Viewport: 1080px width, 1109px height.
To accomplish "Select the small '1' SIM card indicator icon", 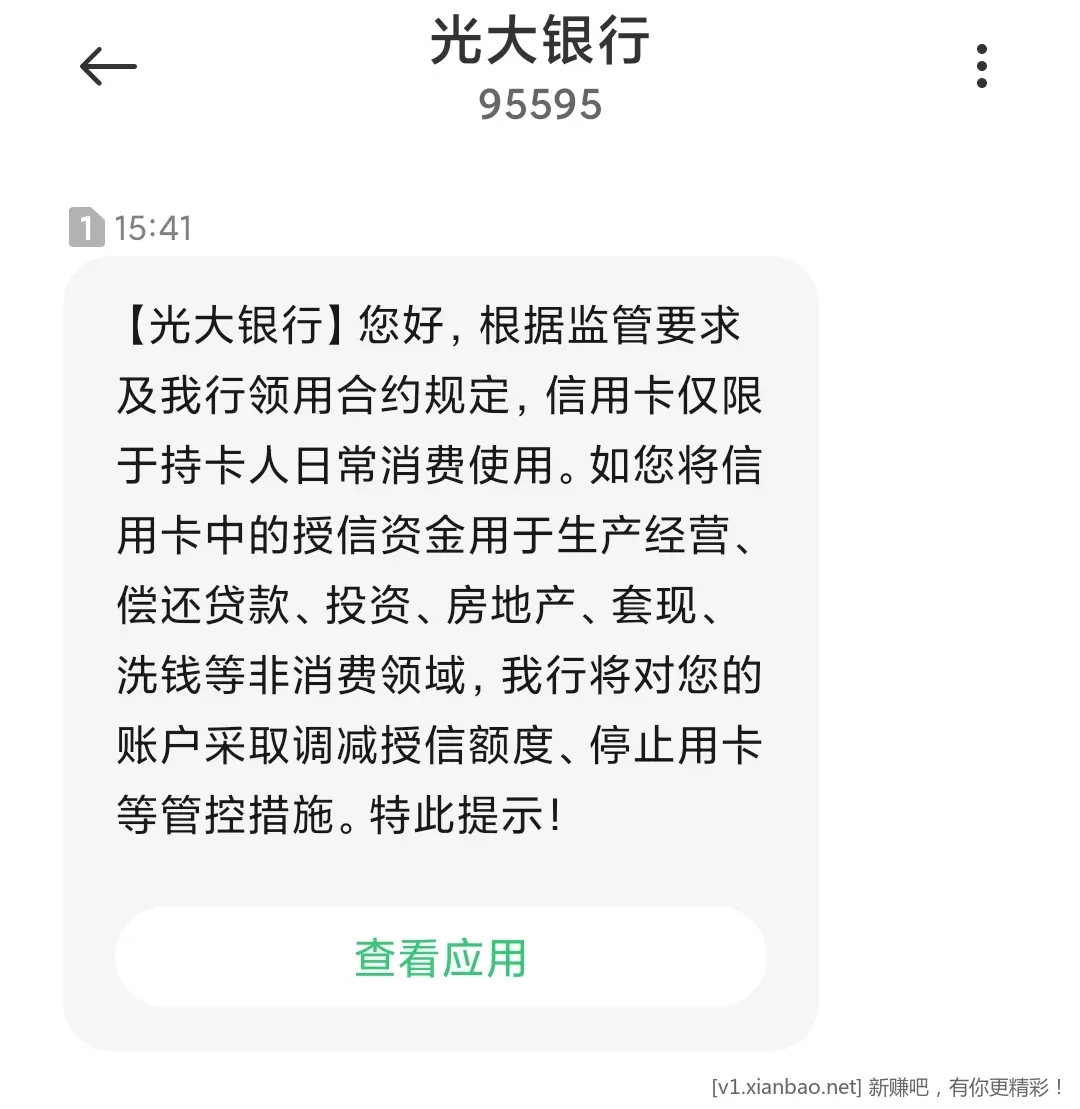I will 86,228.
